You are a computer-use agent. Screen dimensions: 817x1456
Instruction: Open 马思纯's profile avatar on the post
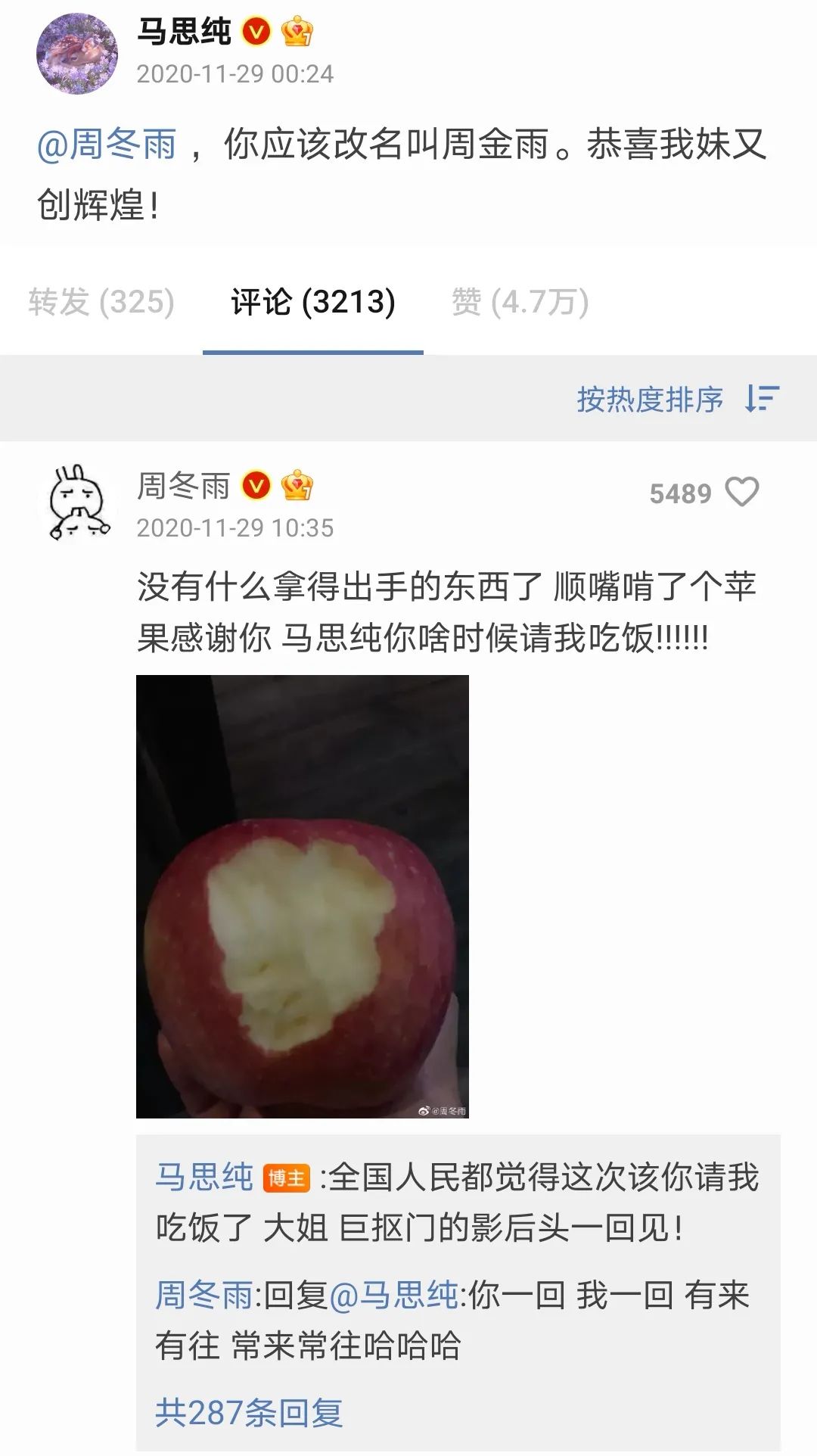pos(77,53)
